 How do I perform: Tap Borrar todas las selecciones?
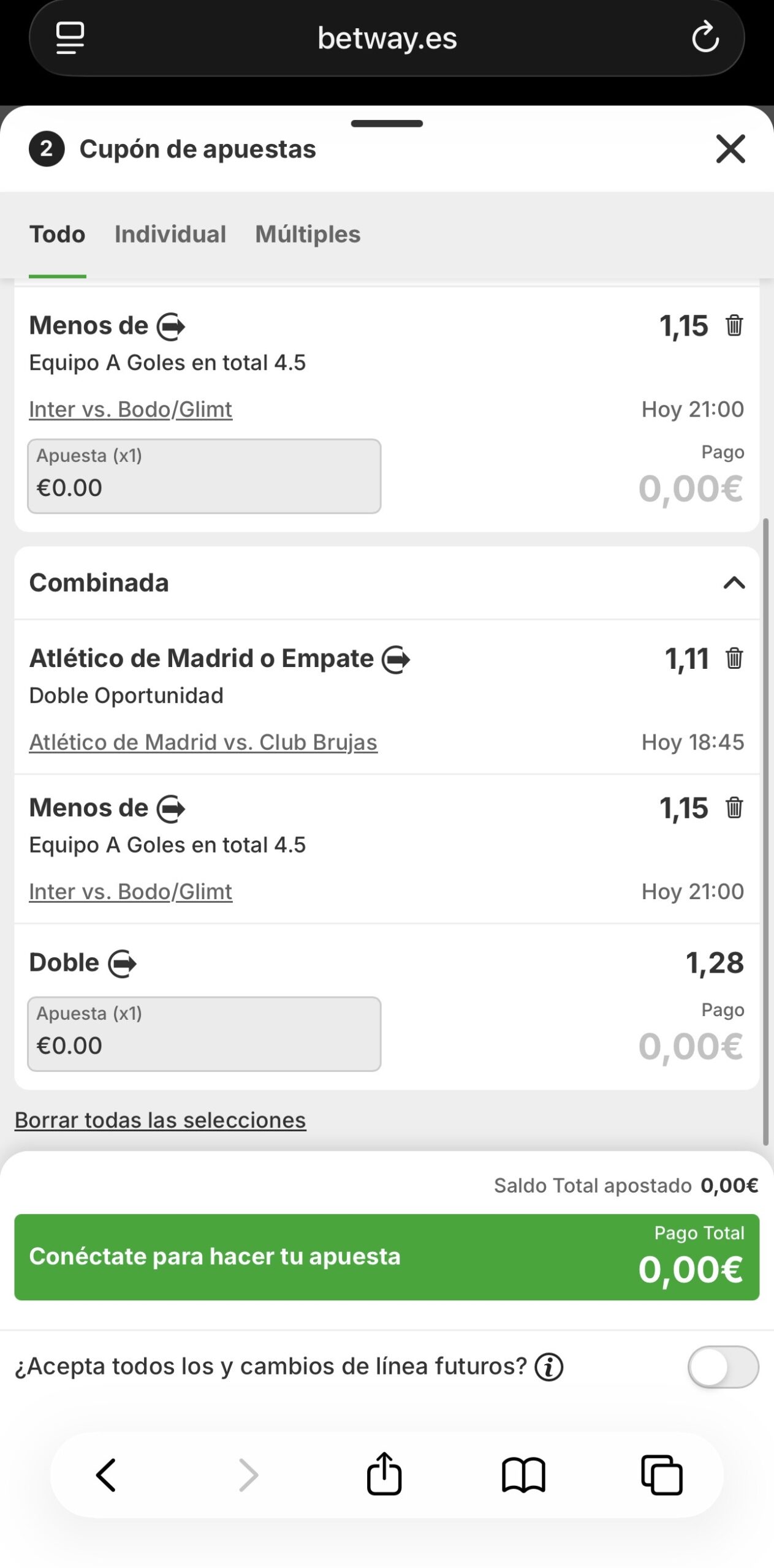[x=160, y=1120]
